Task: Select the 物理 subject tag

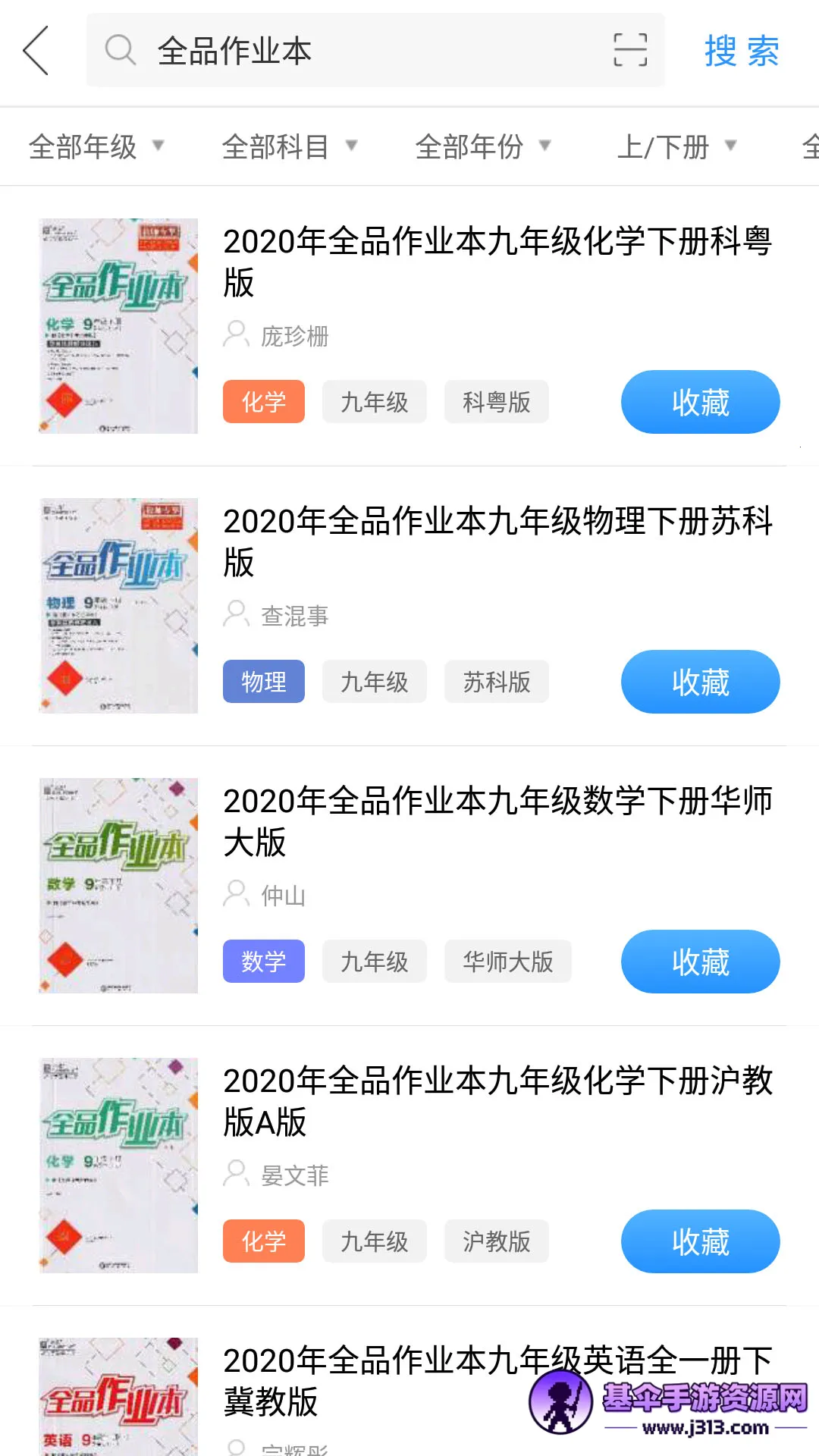Action: [x=263, y=682]
